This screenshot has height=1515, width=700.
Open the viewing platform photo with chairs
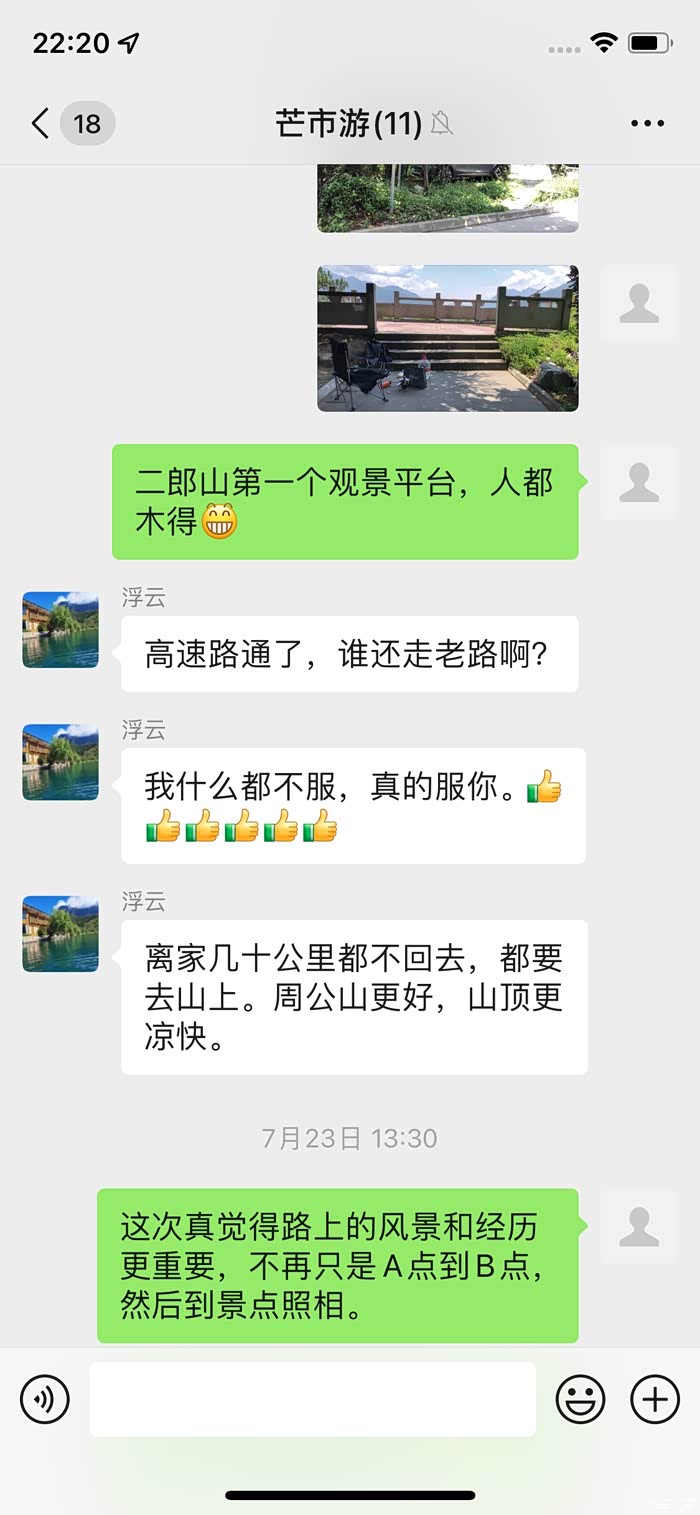[x=447, y=338]
